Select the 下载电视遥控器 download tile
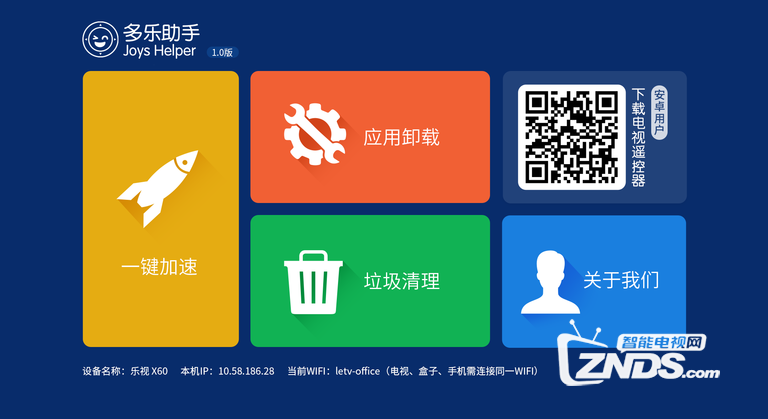The image size is (768, 419). point(593,137)
